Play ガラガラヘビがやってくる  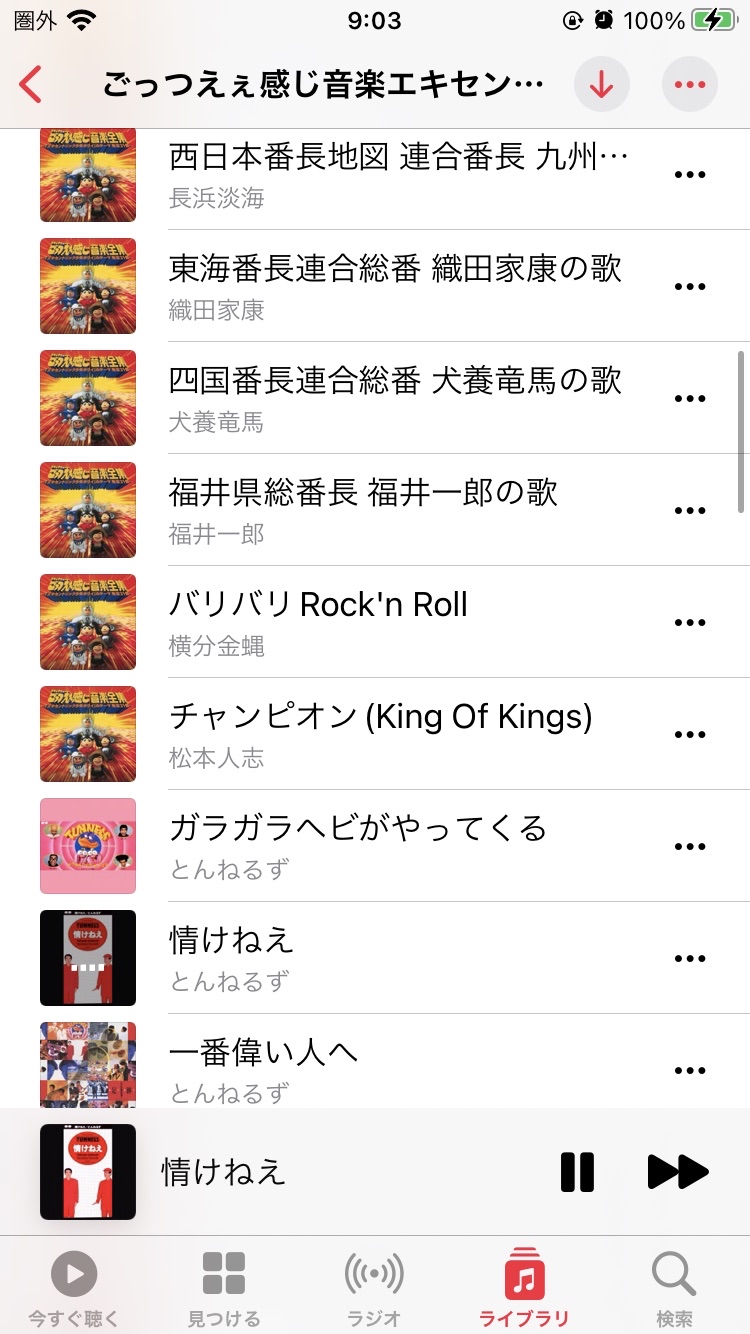[358, 845]
